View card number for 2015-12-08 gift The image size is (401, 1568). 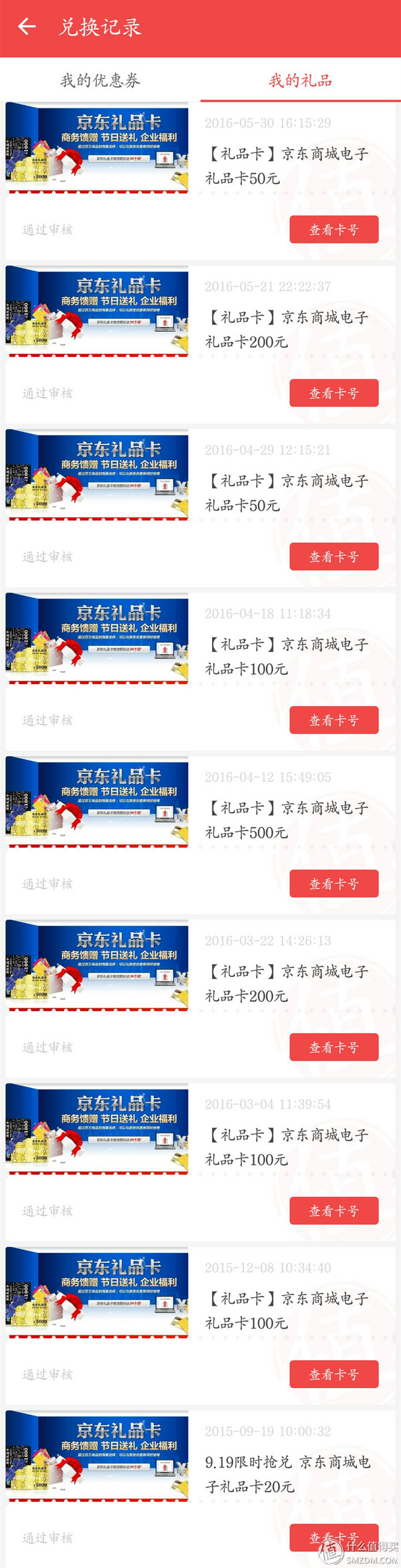(333, 1374)
